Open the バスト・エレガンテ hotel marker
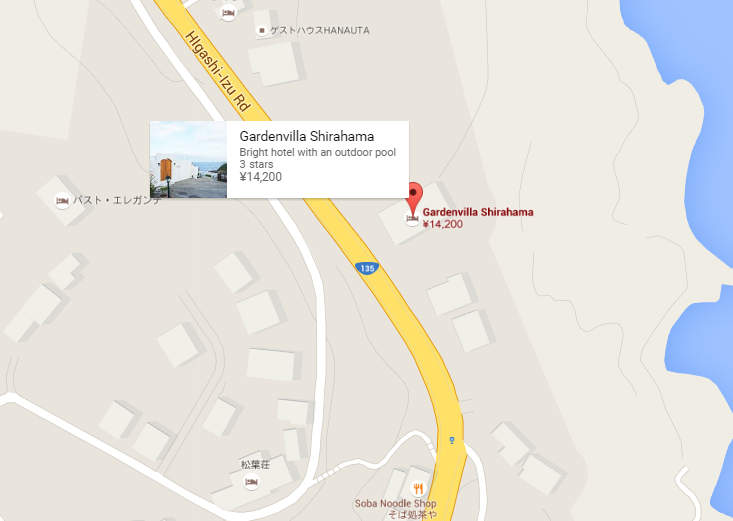This screenshot has height=521, width=733. coord(62,200)
